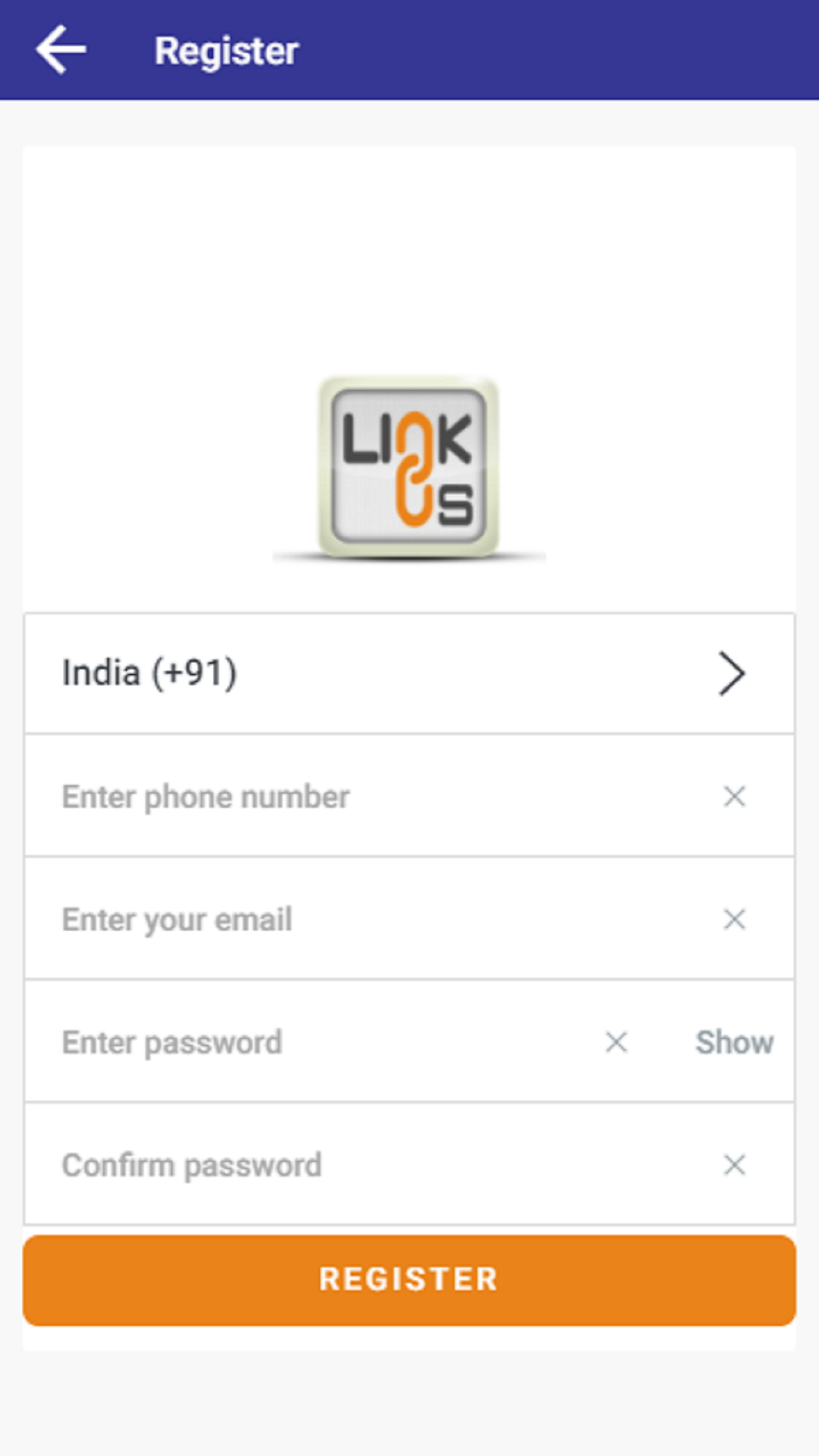
Task: Go back from the Register screen
Action: point(61,50)
